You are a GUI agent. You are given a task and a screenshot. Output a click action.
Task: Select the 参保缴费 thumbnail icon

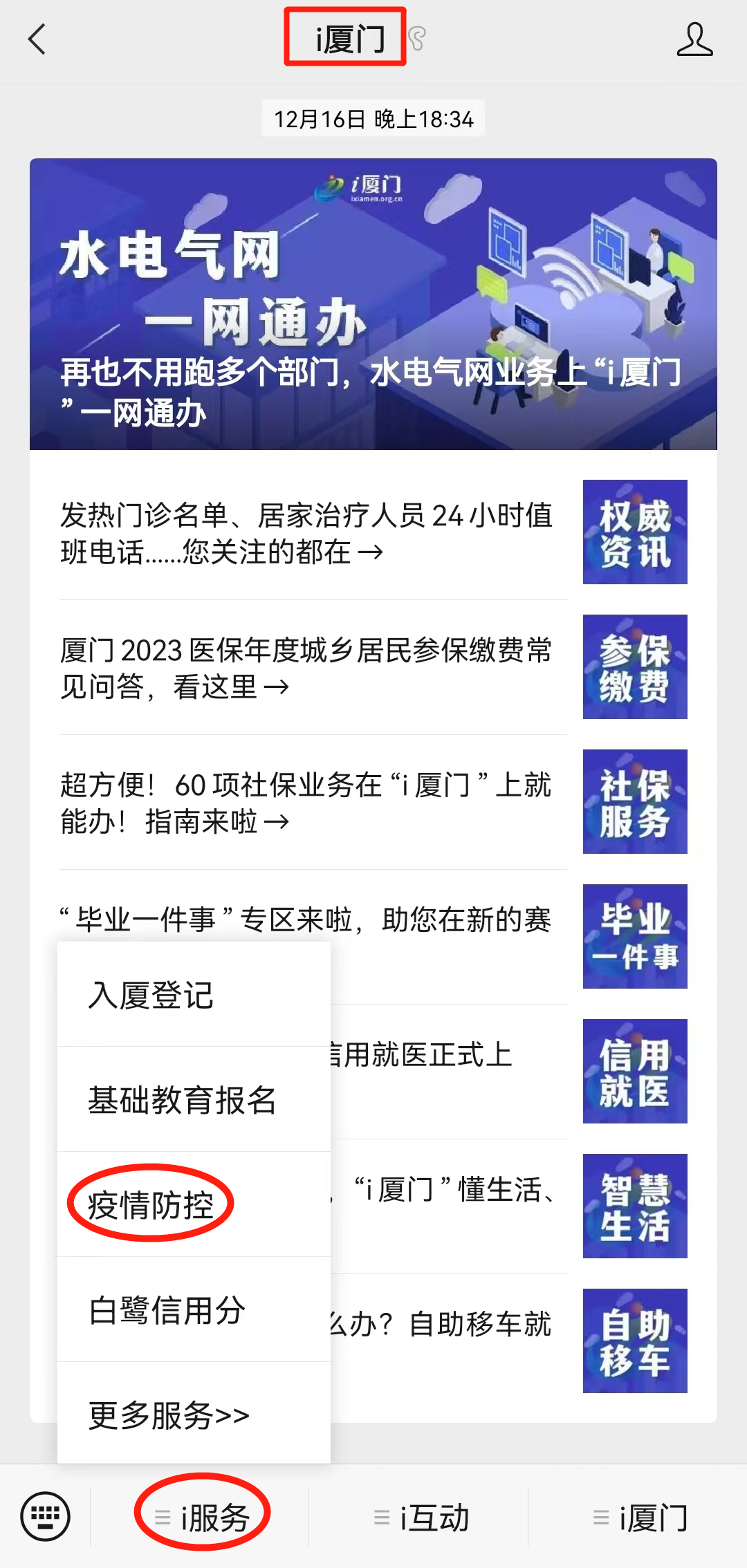point(634,666)
